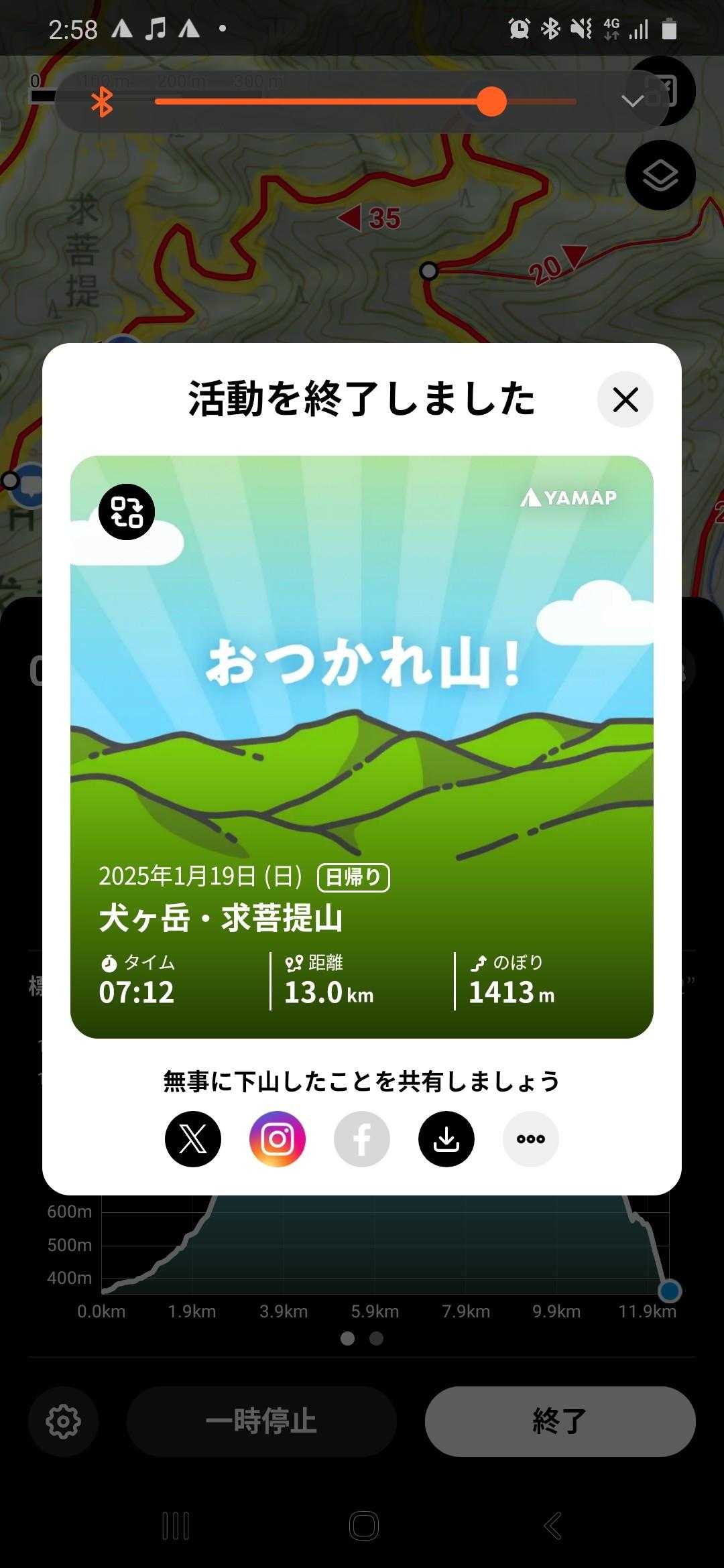Open the map layers button

pos(660,176)
